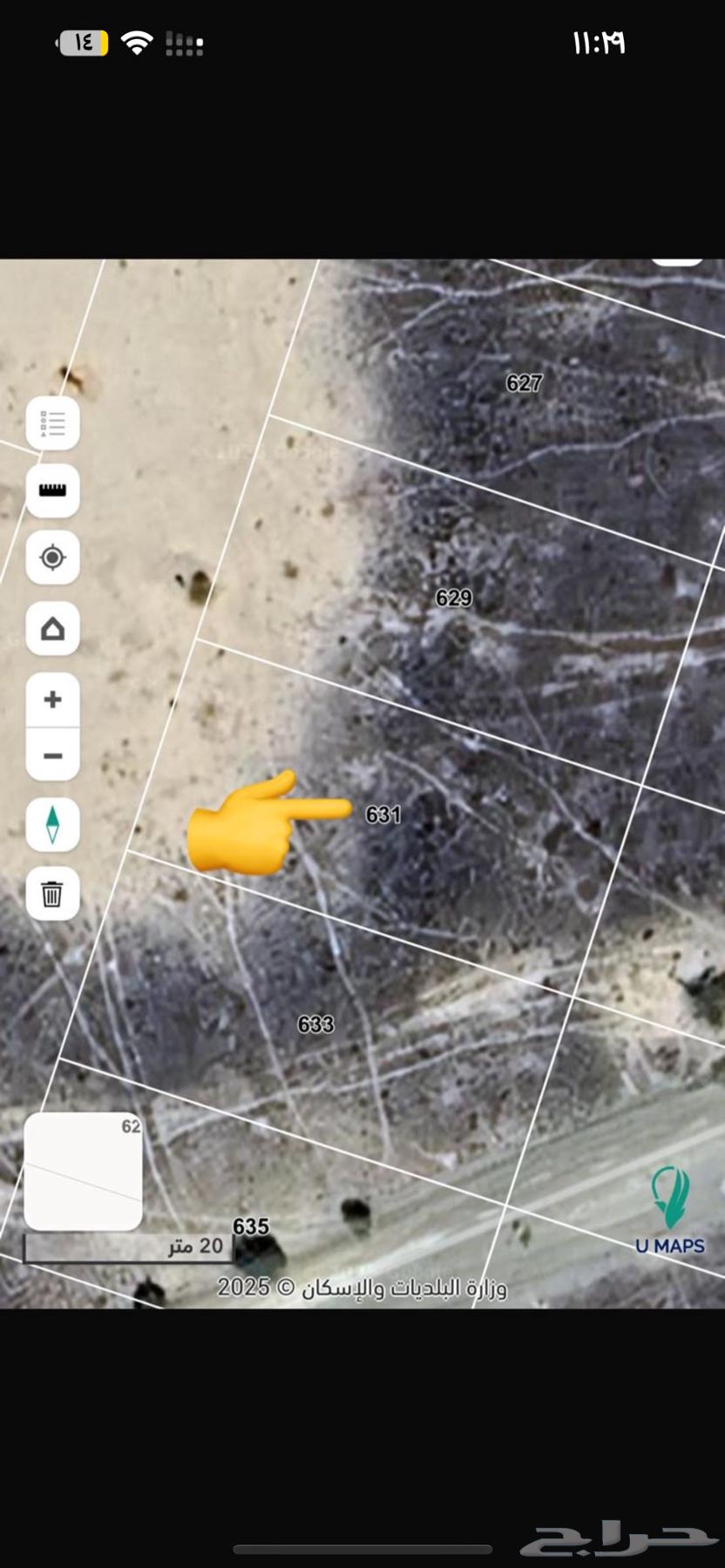The image size is (725, 1568).
Task: Open the overview mini map
Action: pyautogui.click(x=83, y=1171)
